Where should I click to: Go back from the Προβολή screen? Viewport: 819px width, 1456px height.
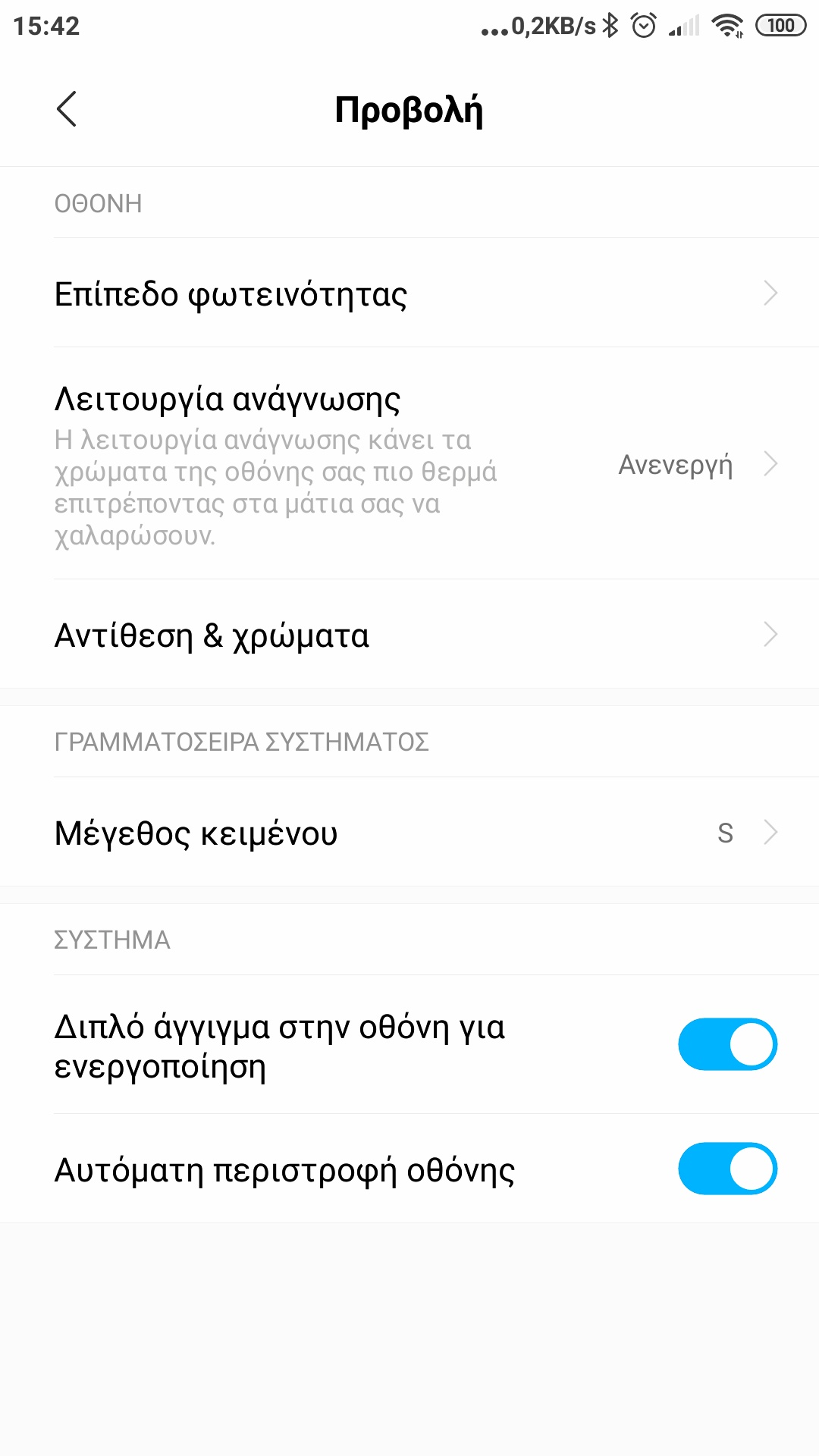coord(67,109)
